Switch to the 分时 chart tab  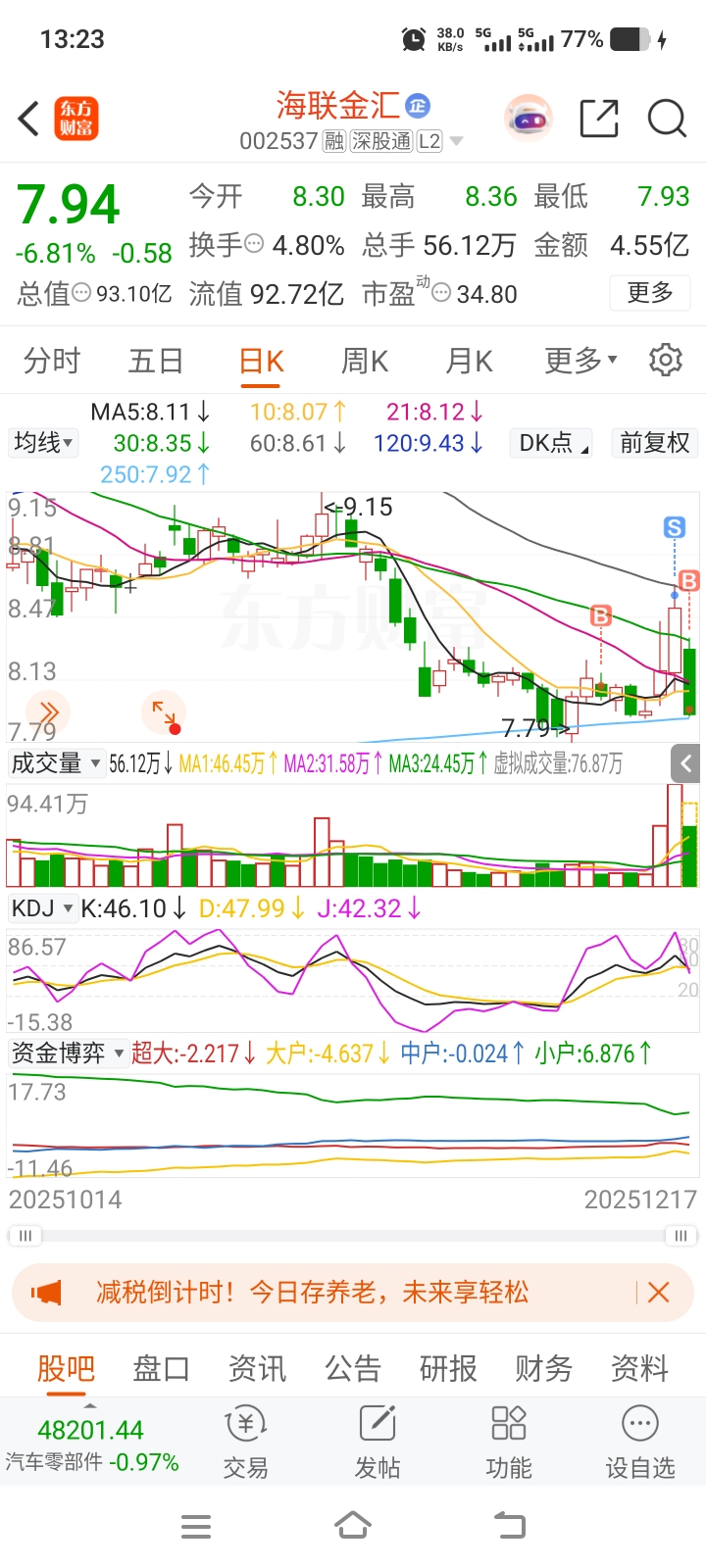tap(52, 362)
